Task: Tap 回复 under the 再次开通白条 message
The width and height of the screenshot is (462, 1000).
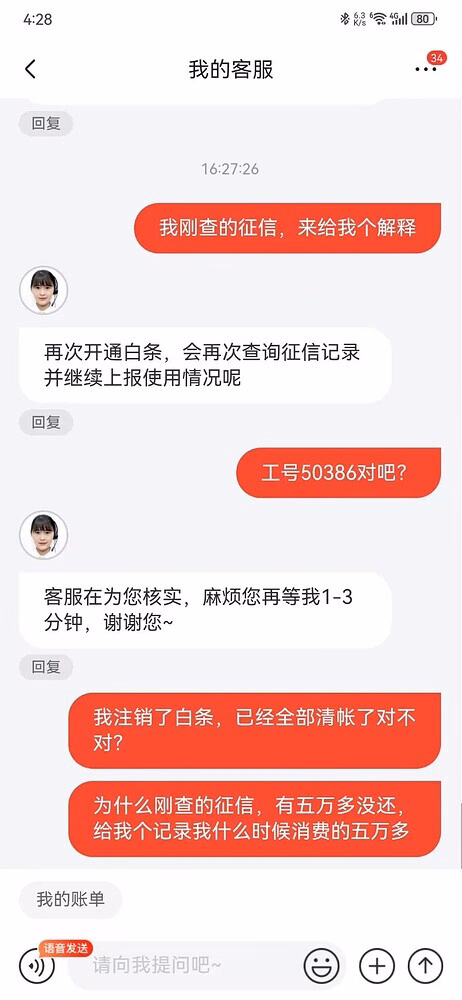Action: pos(46,422)
